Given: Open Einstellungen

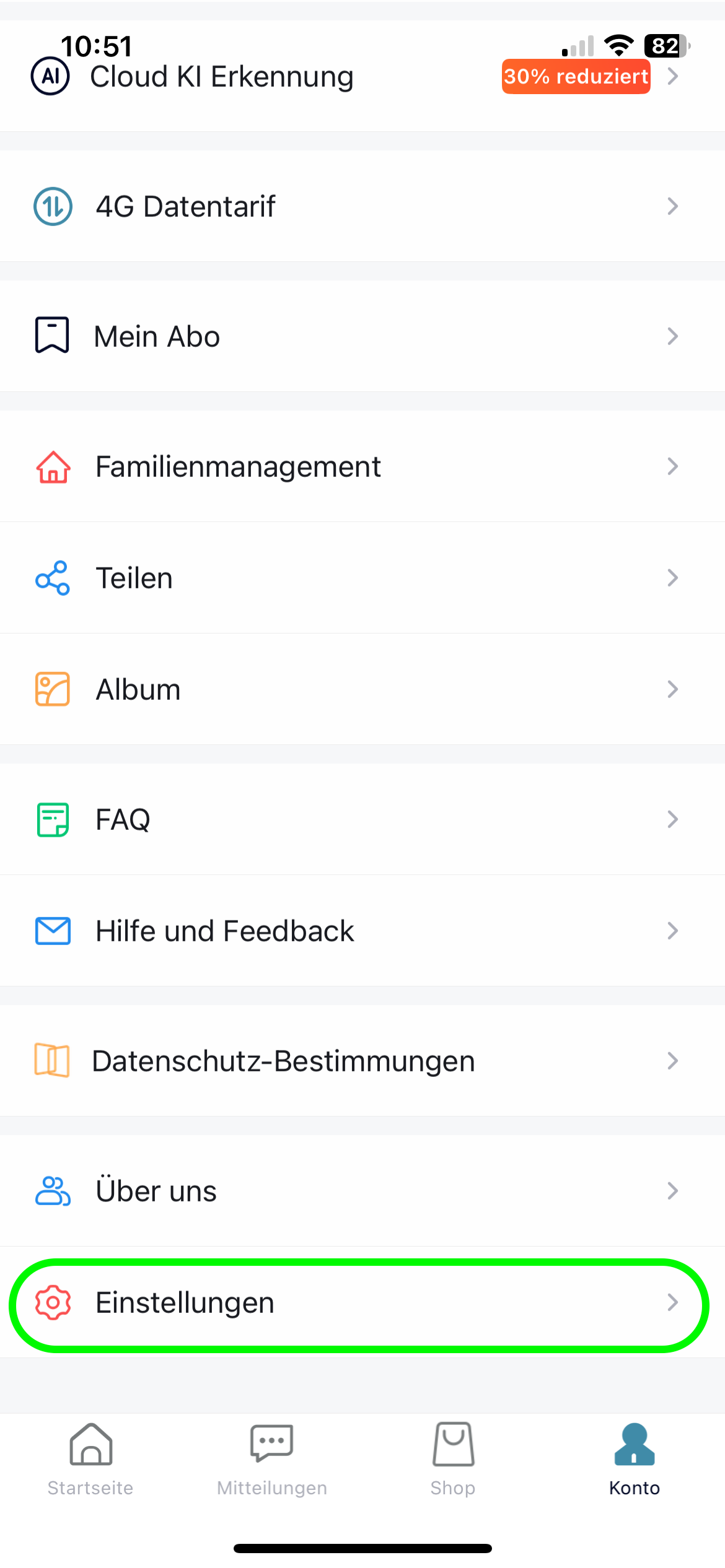Looking at the screenshot, I should [185, 1302].
